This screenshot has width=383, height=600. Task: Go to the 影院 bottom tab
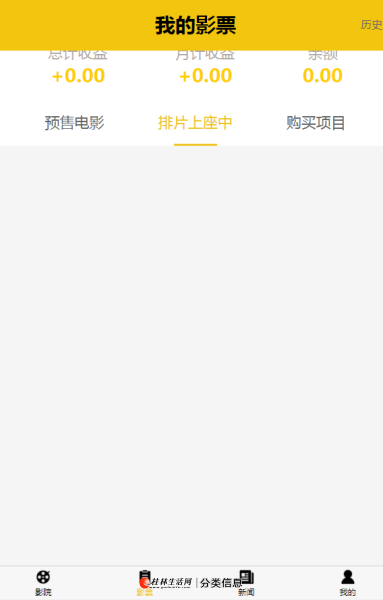43,583
